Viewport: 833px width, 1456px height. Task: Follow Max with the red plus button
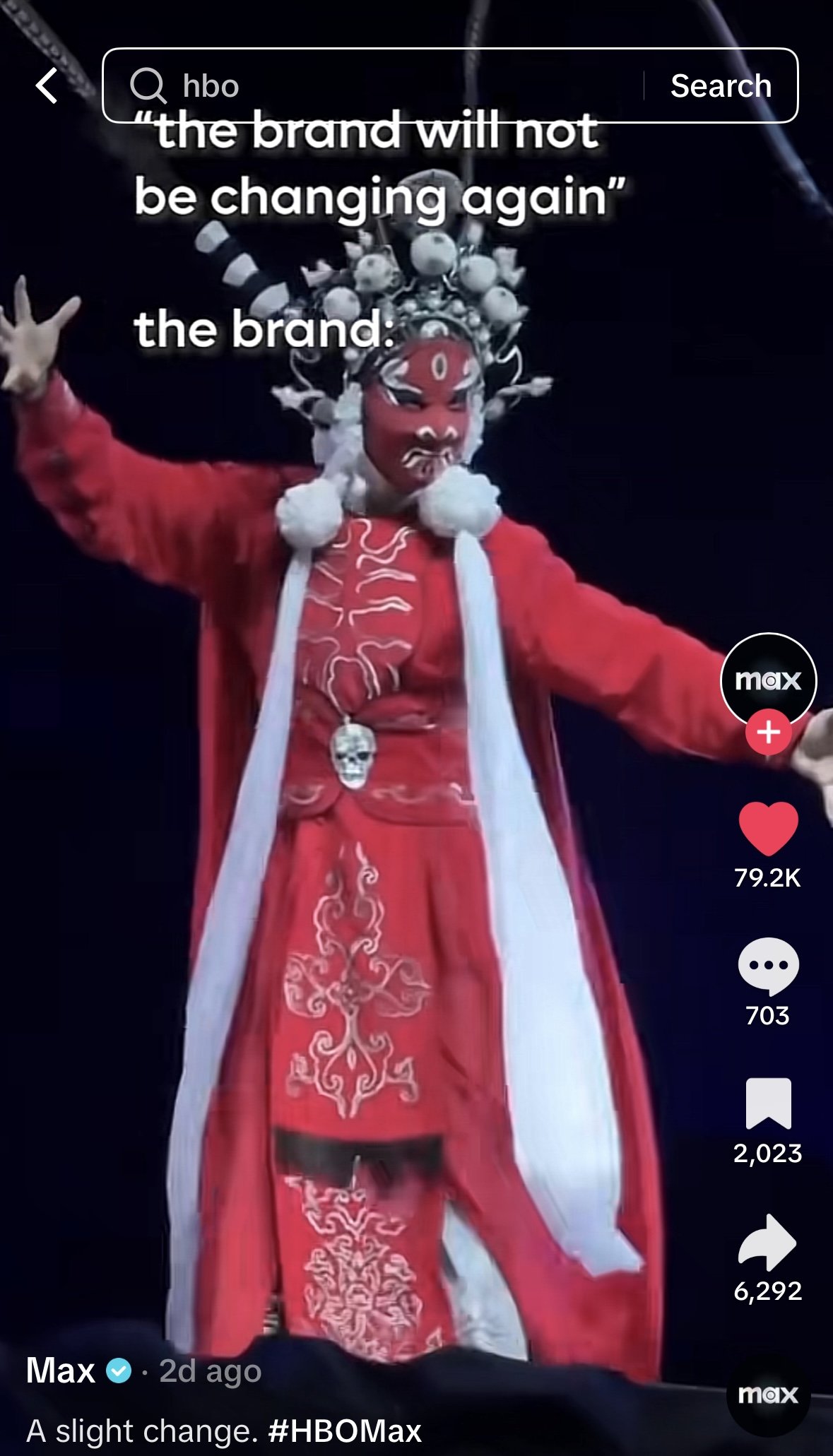[768, 733]
